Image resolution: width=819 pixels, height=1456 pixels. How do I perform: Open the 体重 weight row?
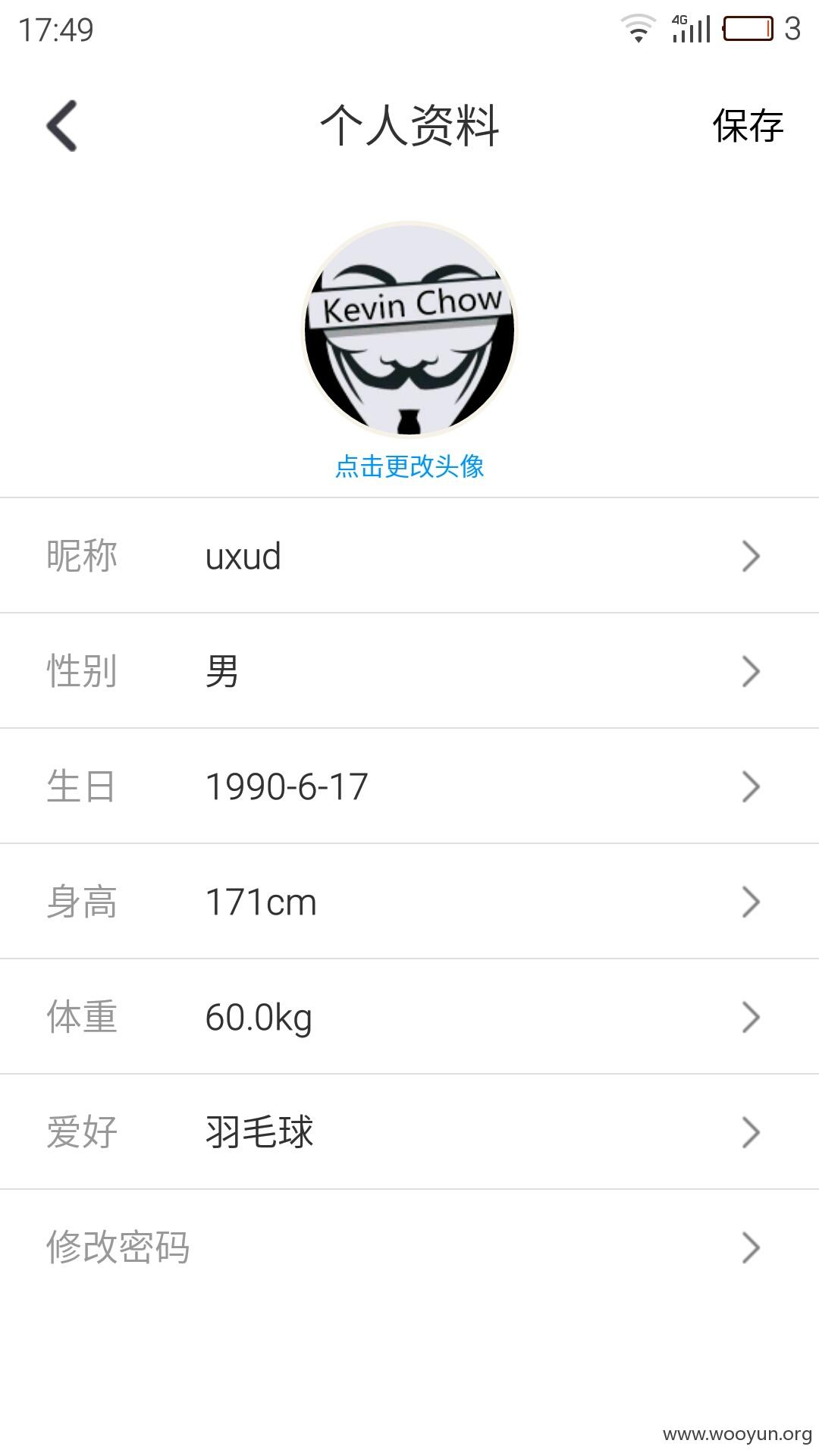(409, 1017)
